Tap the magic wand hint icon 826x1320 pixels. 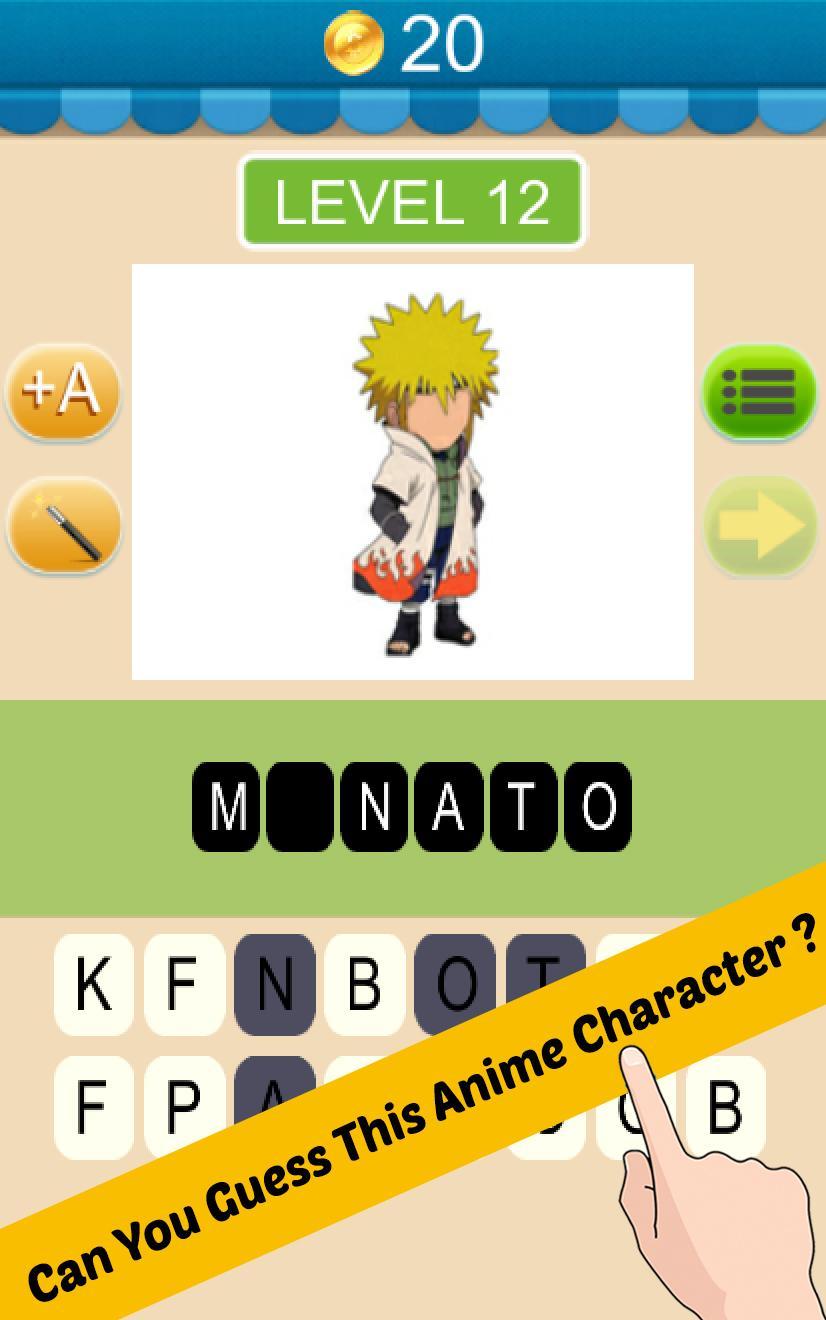[x=63, y=525]
